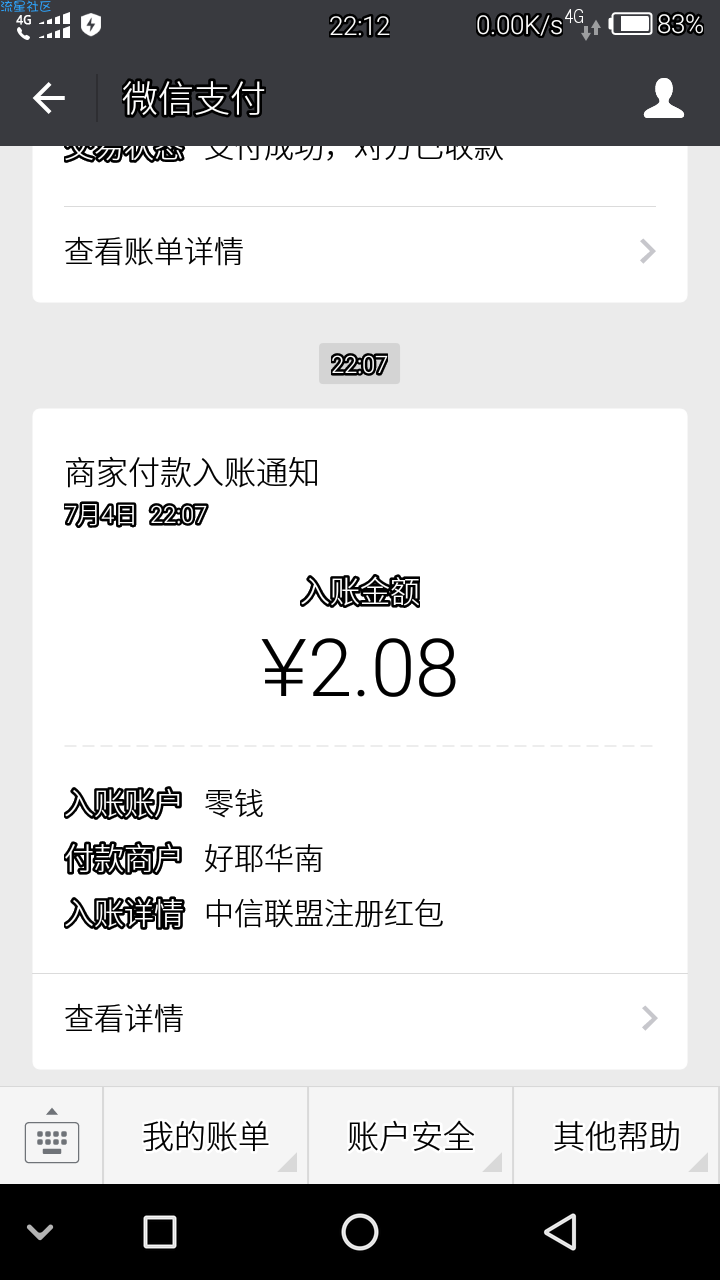This screenshot has height=1280, width=720.
Task: Open recent apps with the square button
Action: (x=160, y=1232)
